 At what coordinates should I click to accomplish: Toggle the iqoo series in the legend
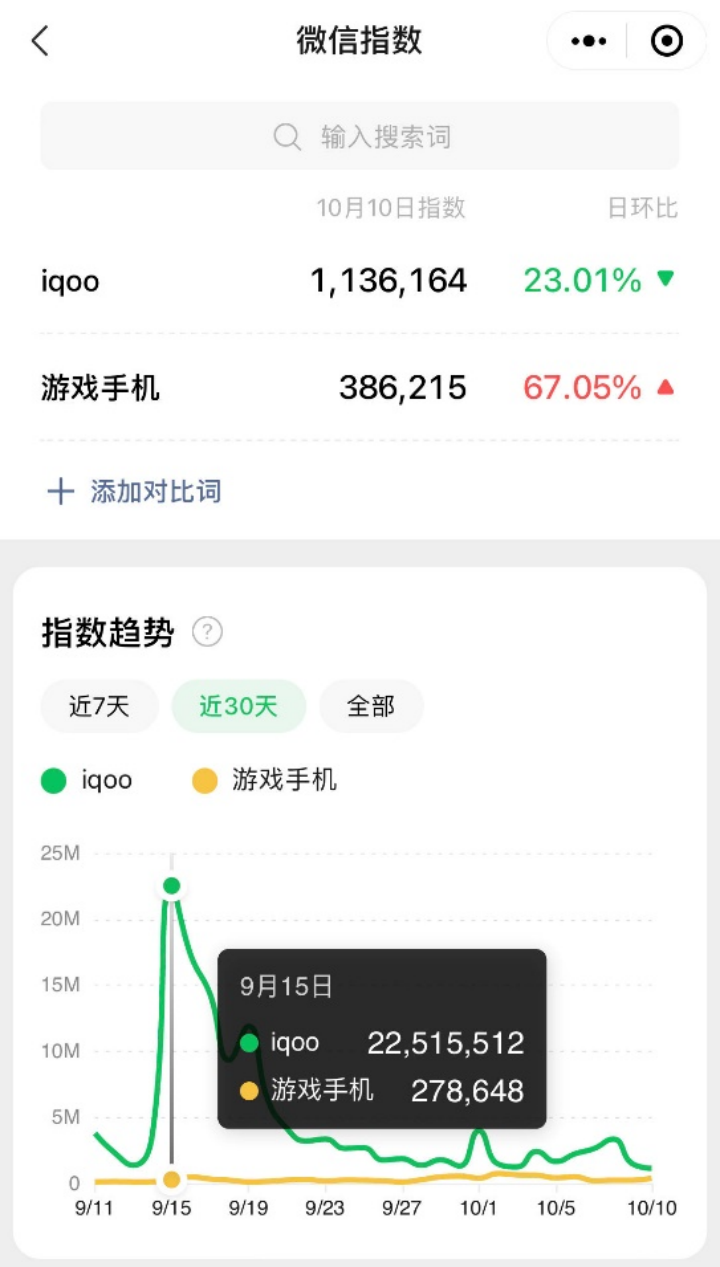(x=87, y=780)
